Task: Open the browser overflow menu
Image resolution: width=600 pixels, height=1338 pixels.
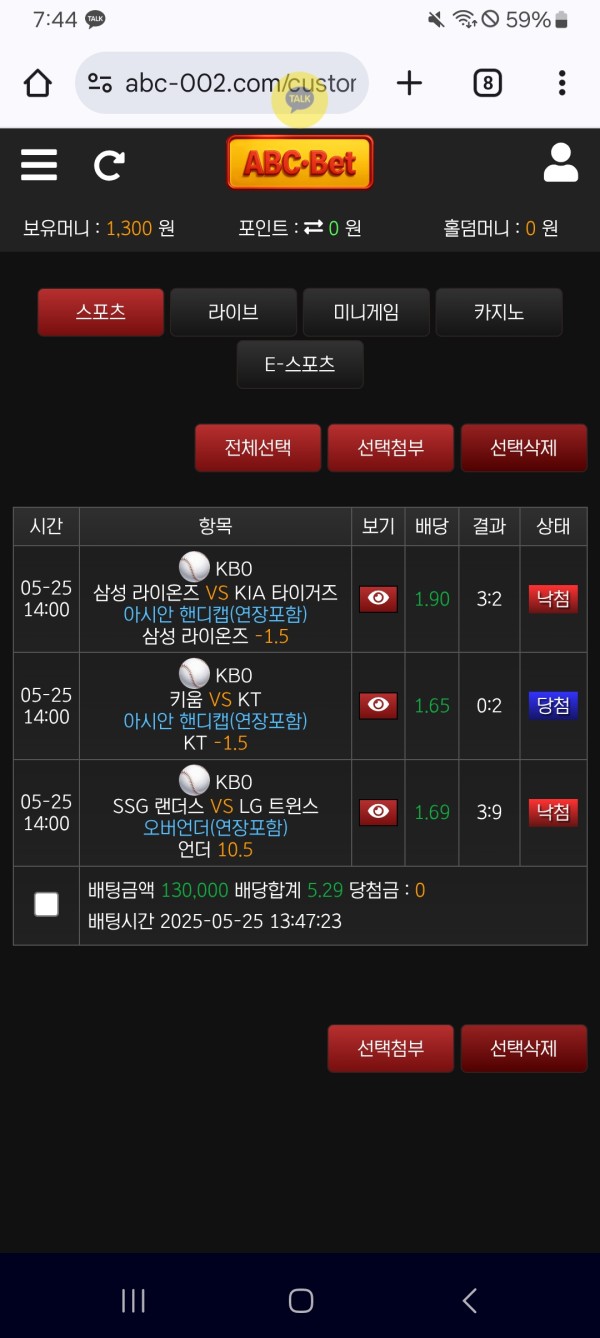Action: click(x=562, y=83)
